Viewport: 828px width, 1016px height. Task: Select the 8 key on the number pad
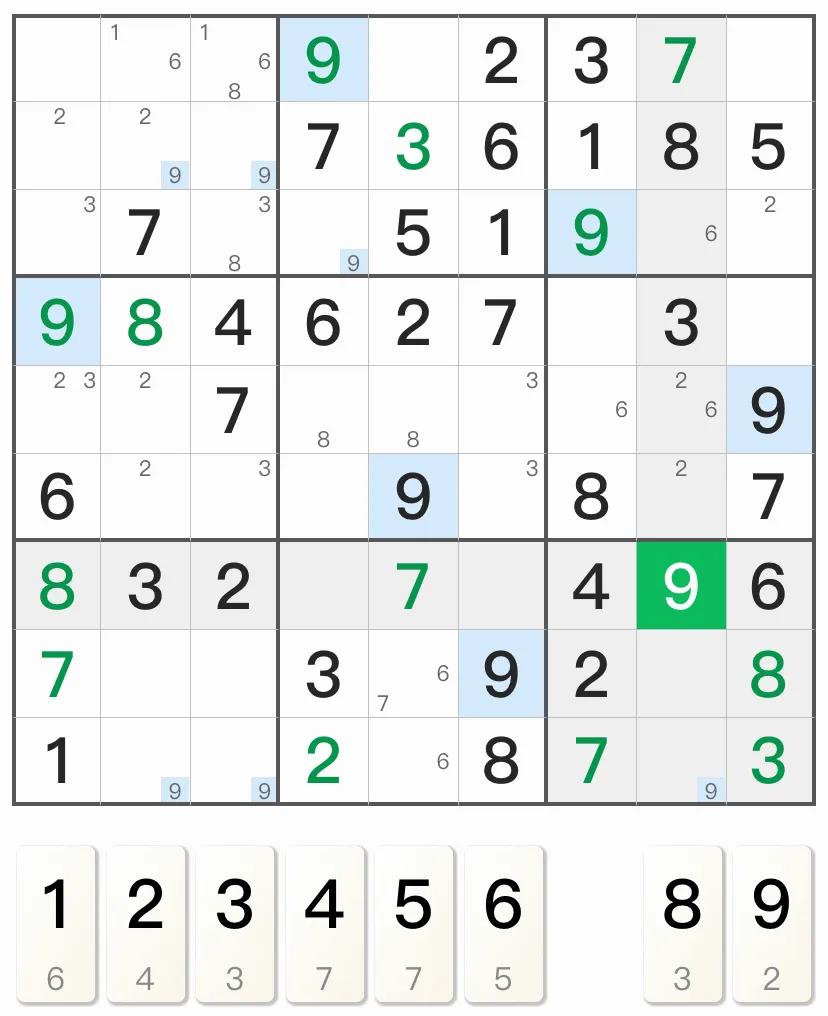[x=682, y=922]
